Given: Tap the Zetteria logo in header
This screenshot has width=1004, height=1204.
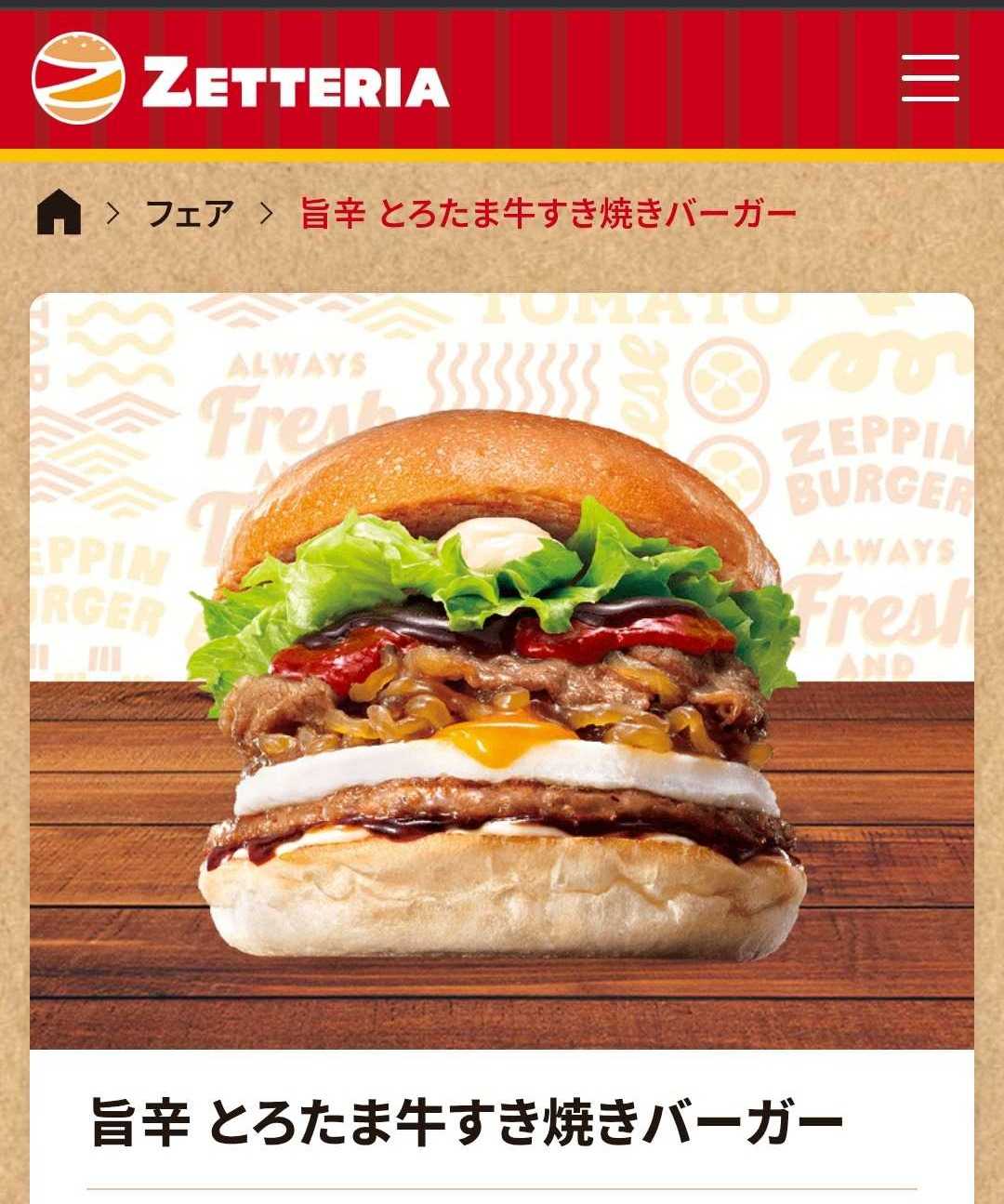Looking at the screenshot, I should [240, 80].
